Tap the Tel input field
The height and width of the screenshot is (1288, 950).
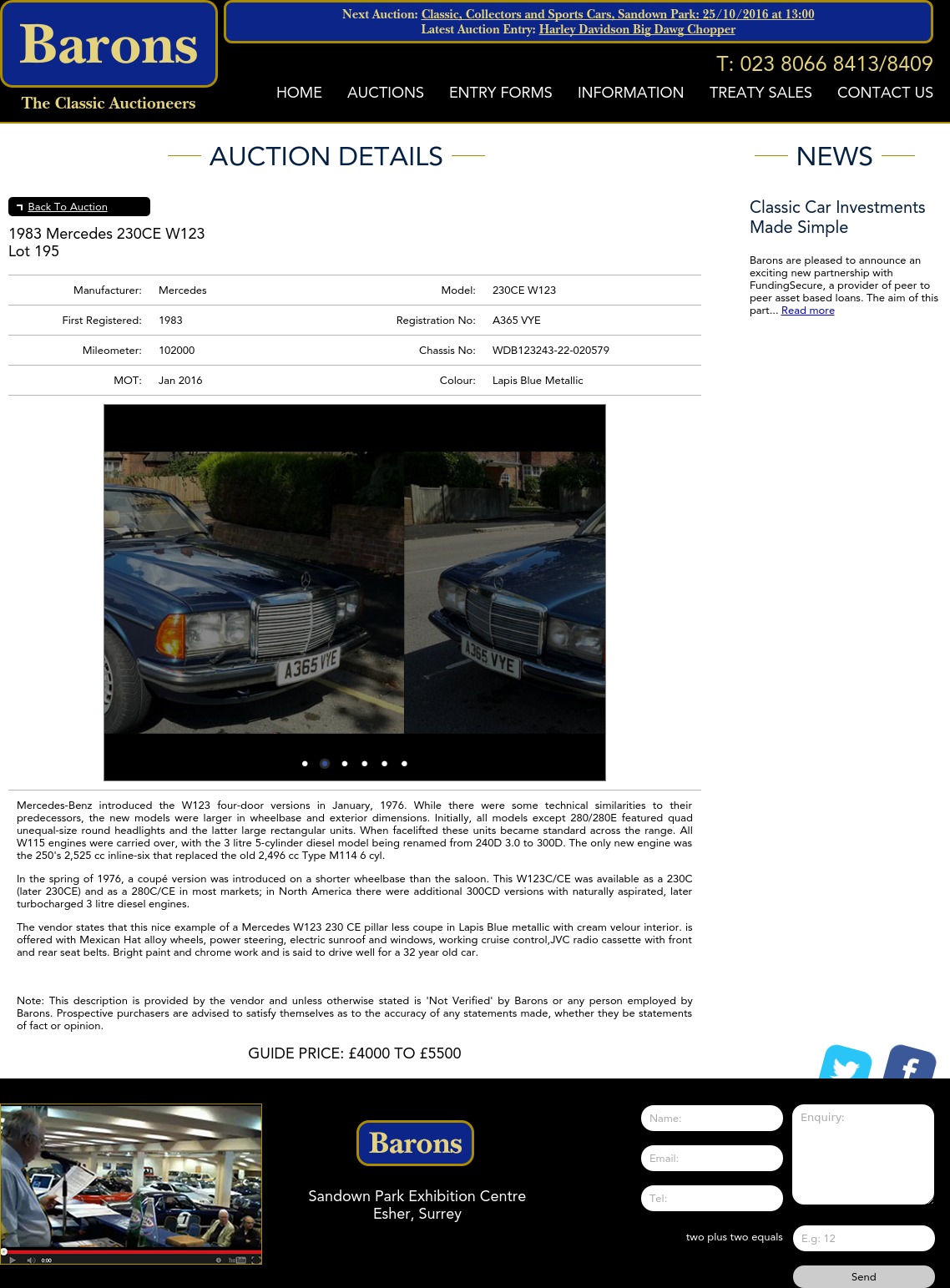pyautogui.click(x=711, y=1199)
